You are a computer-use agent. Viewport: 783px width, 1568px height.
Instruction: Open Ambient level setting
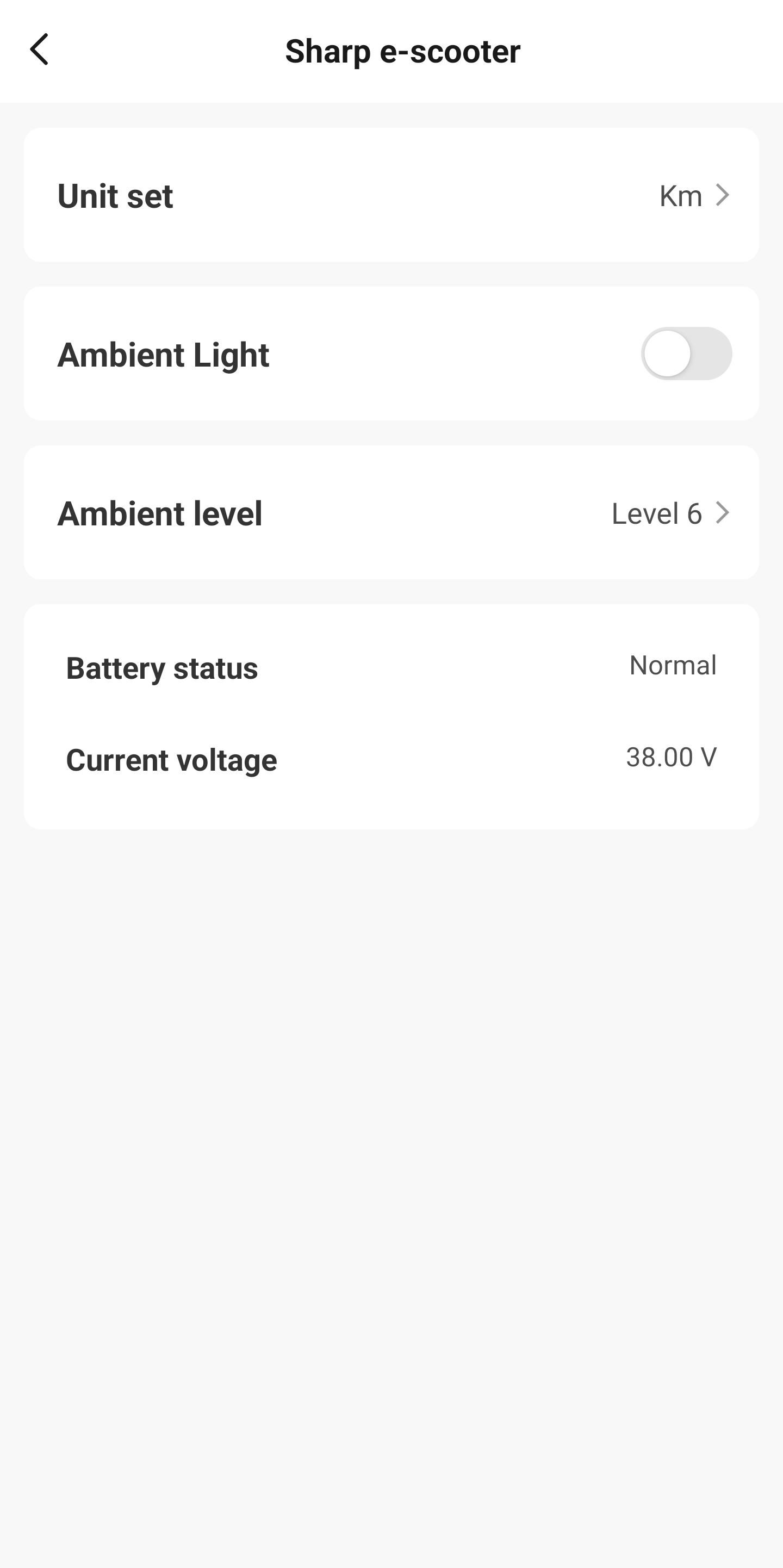pyautogui.click(x=390, y=512)
